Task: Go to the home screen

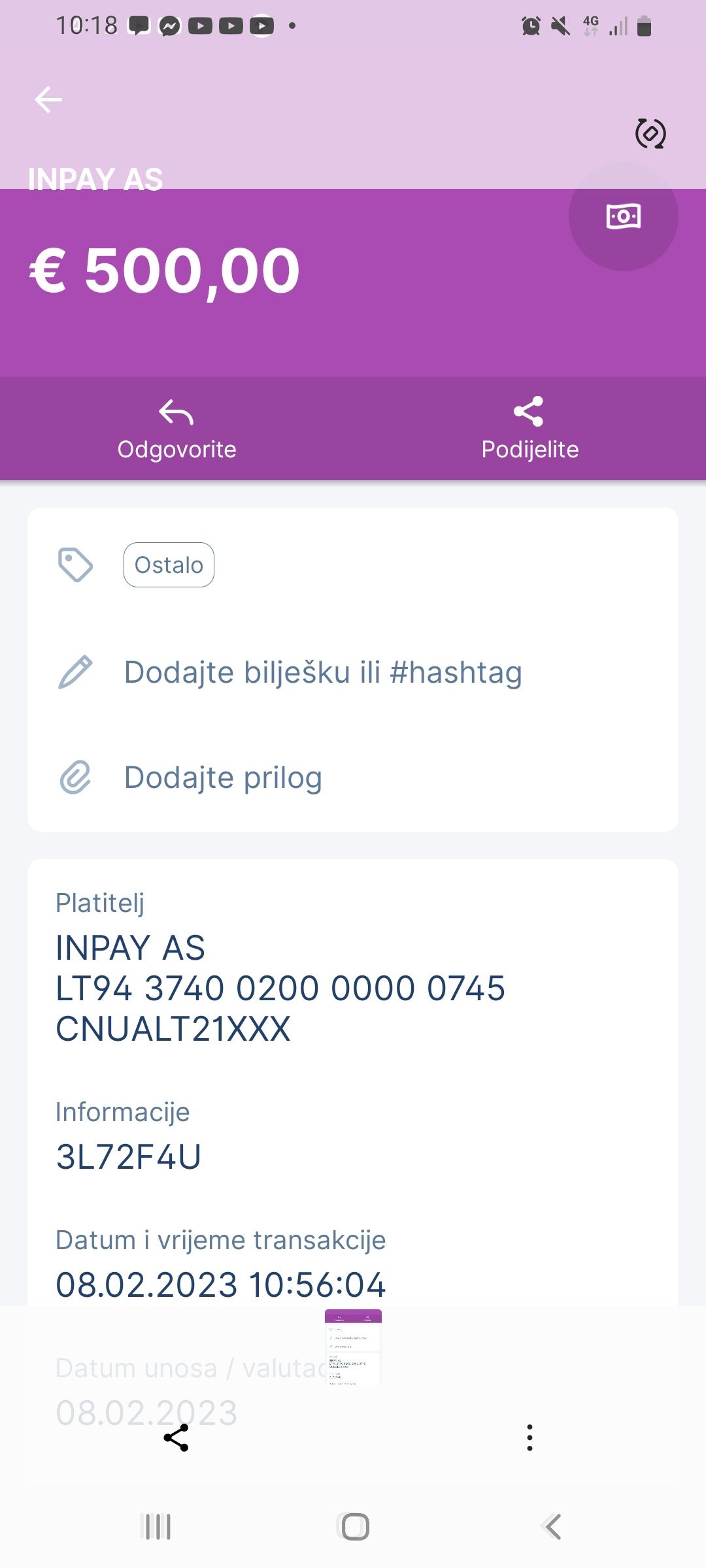Action: pos(355,1527)
